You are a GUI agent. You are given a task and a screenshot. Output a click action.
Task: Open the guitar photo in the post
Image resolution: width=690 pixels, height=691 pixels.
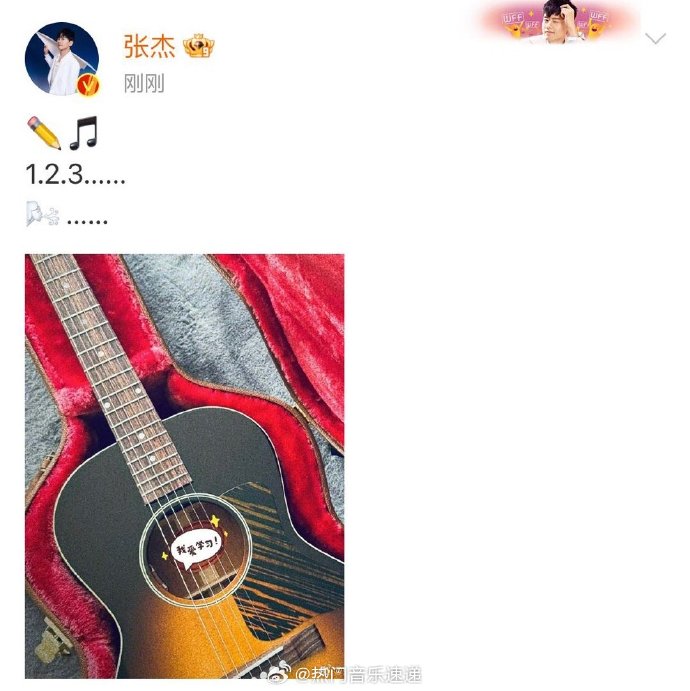tap(184, 465)
